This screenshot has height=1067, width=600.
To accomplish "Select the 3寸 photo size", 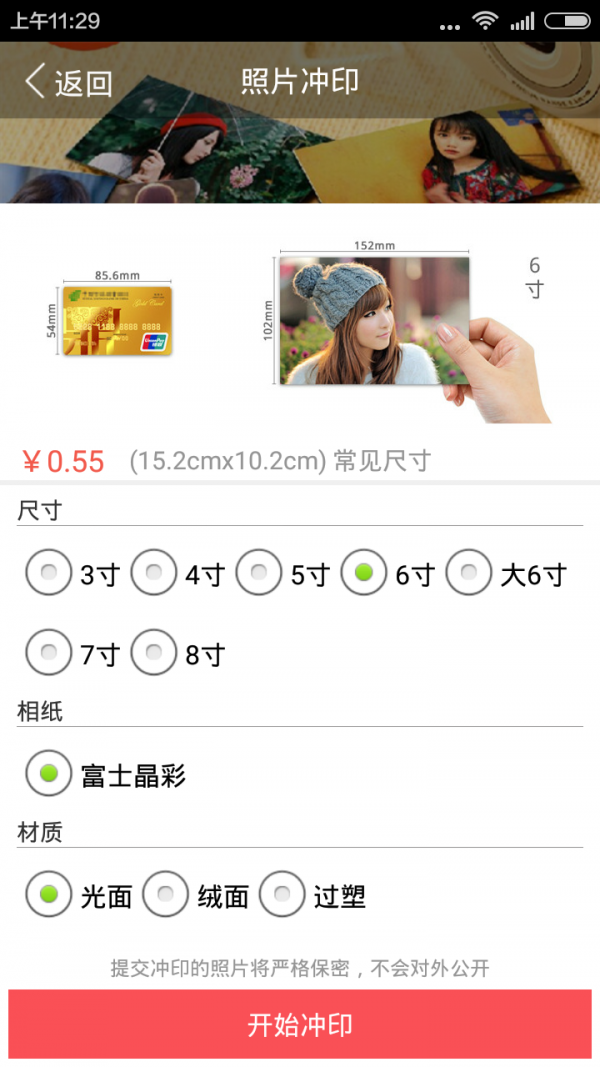I will pos(49,573).
